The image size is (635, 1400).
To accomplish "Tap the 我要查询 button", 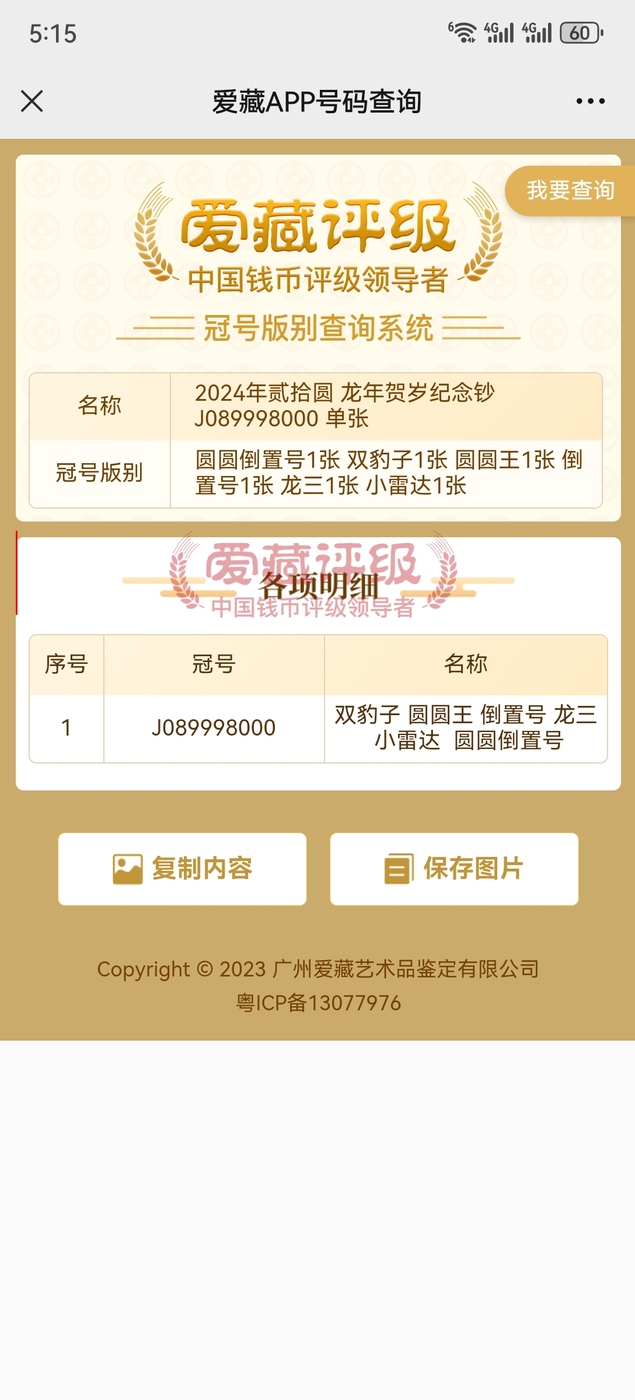I will 570,190.
